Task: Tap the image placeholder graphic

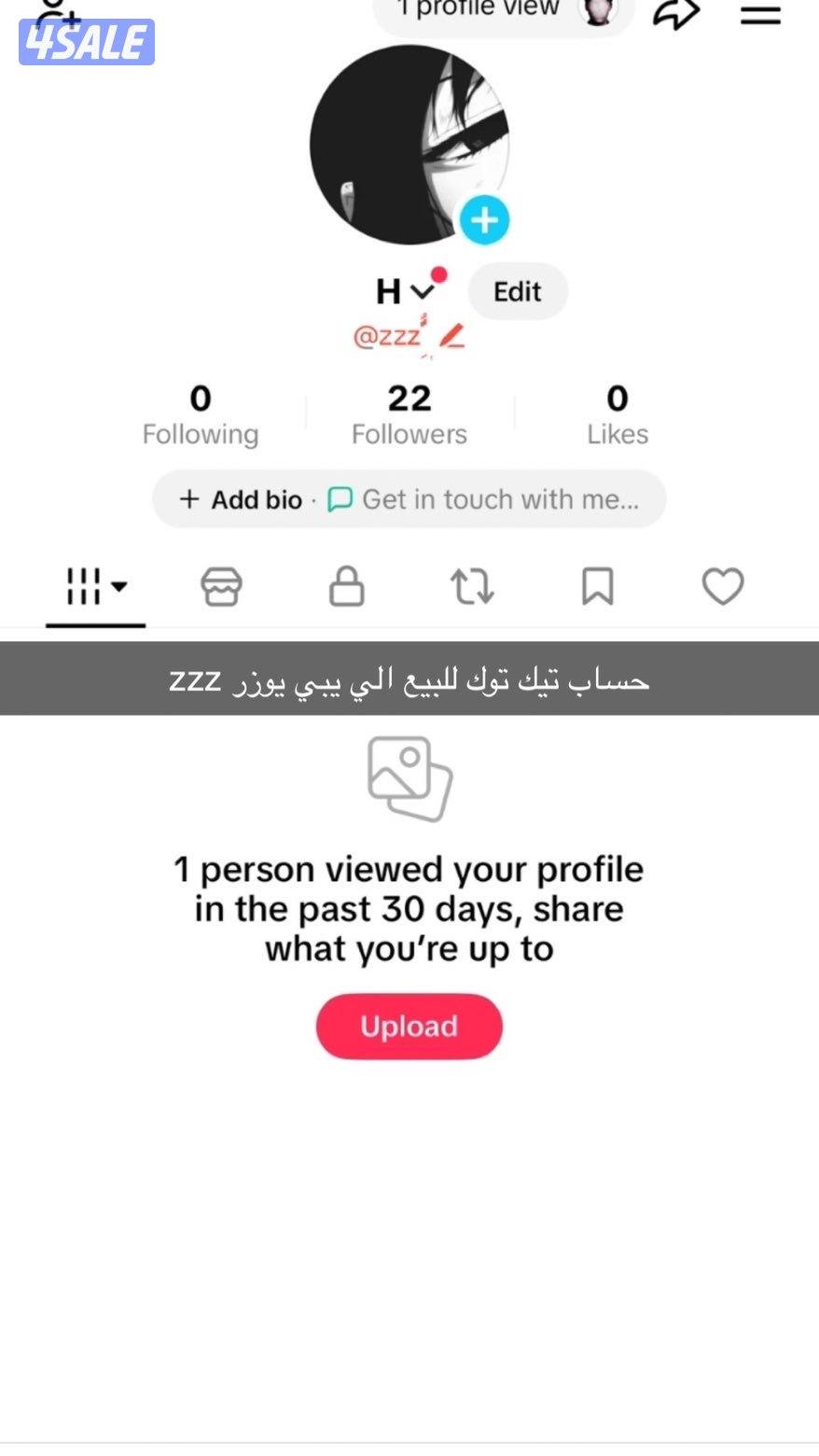Action: click(409, 777)
